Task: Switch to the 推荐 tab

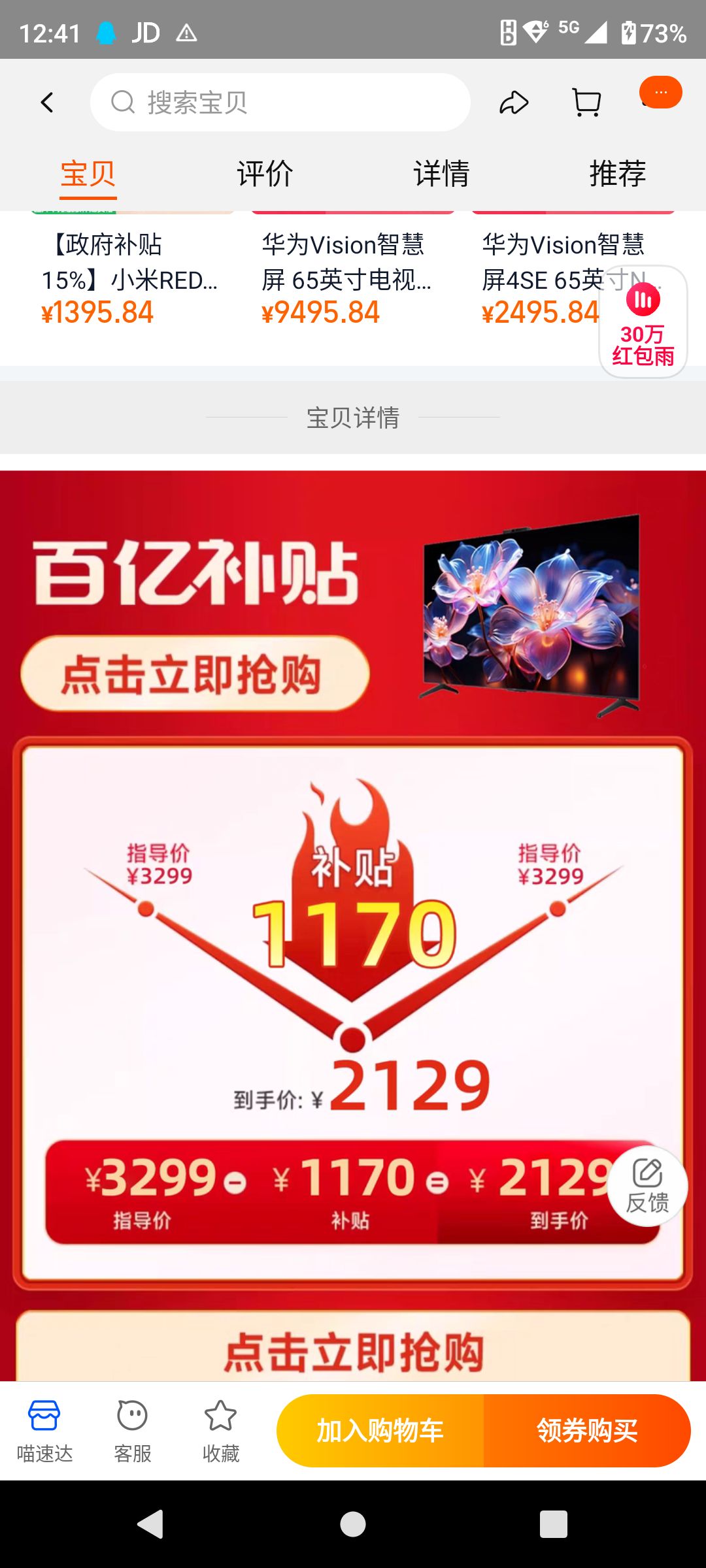Action: pos(617,174)
